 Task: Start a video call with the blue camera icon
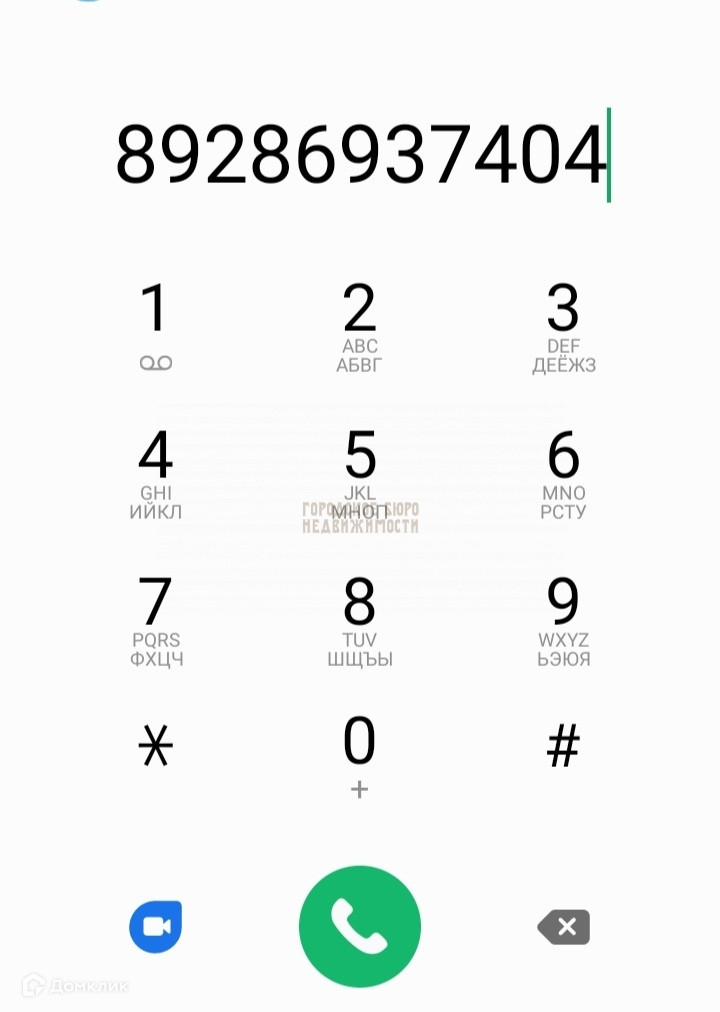click(155, 927)
